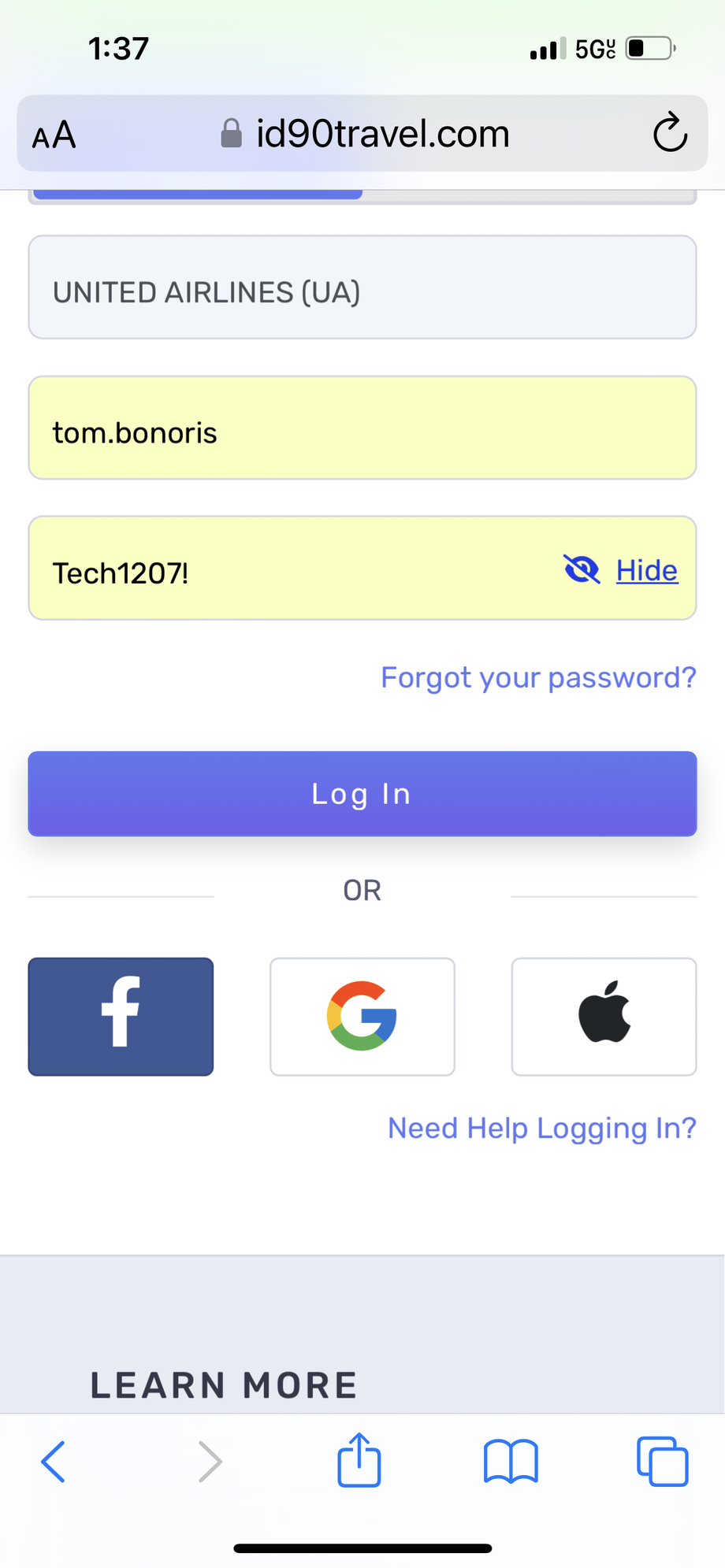Image resolution: width=725 pixels, height=1568 pixels.
Task: Open the Forgot your password link
Action: pyautogui.click(x=538, y=677)
